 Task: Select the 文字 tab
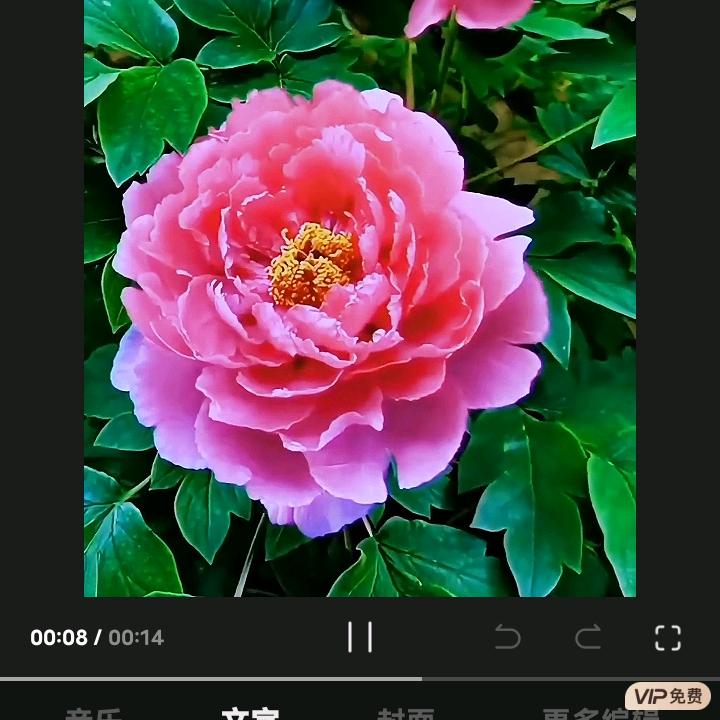(250, 714)
